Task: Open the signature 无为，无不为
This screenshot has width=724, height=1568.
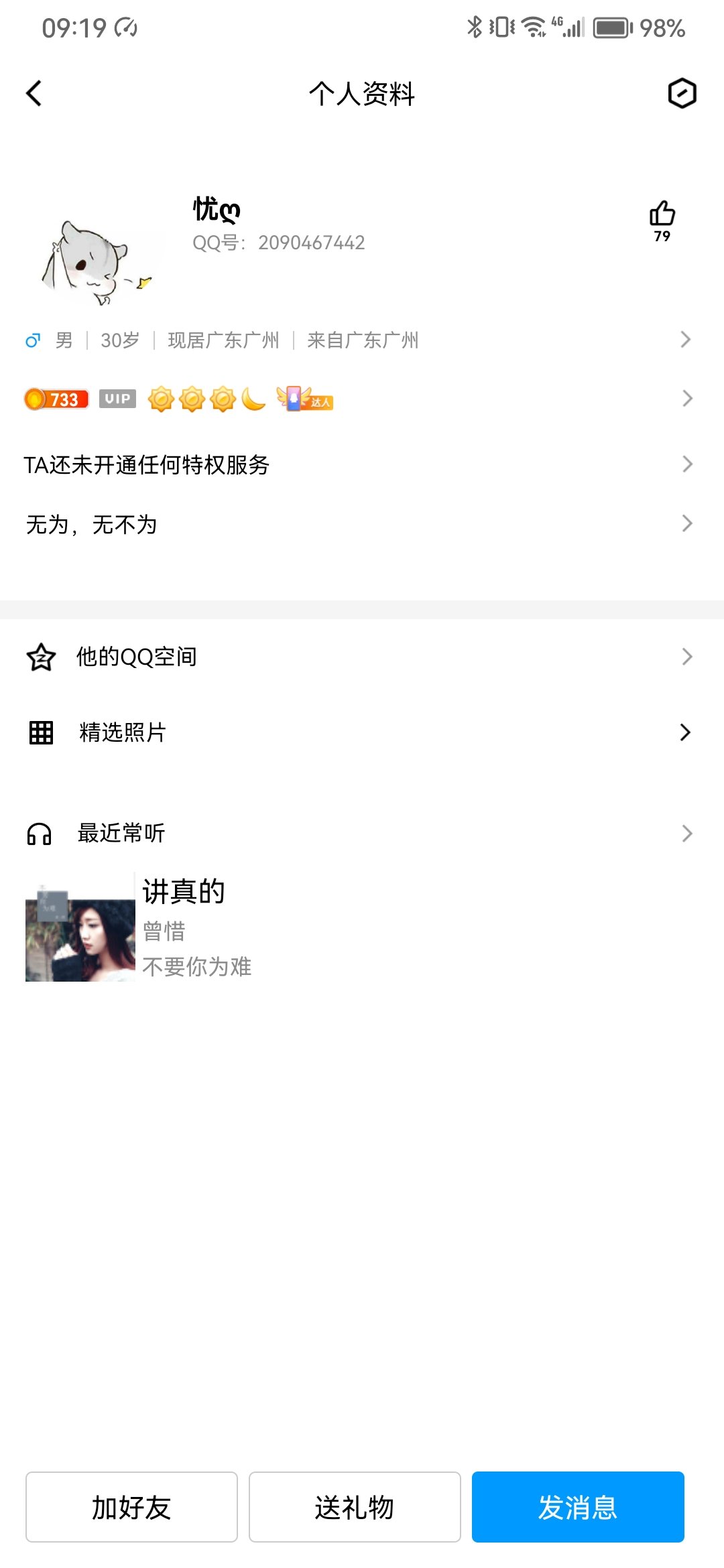Action: 355,524
